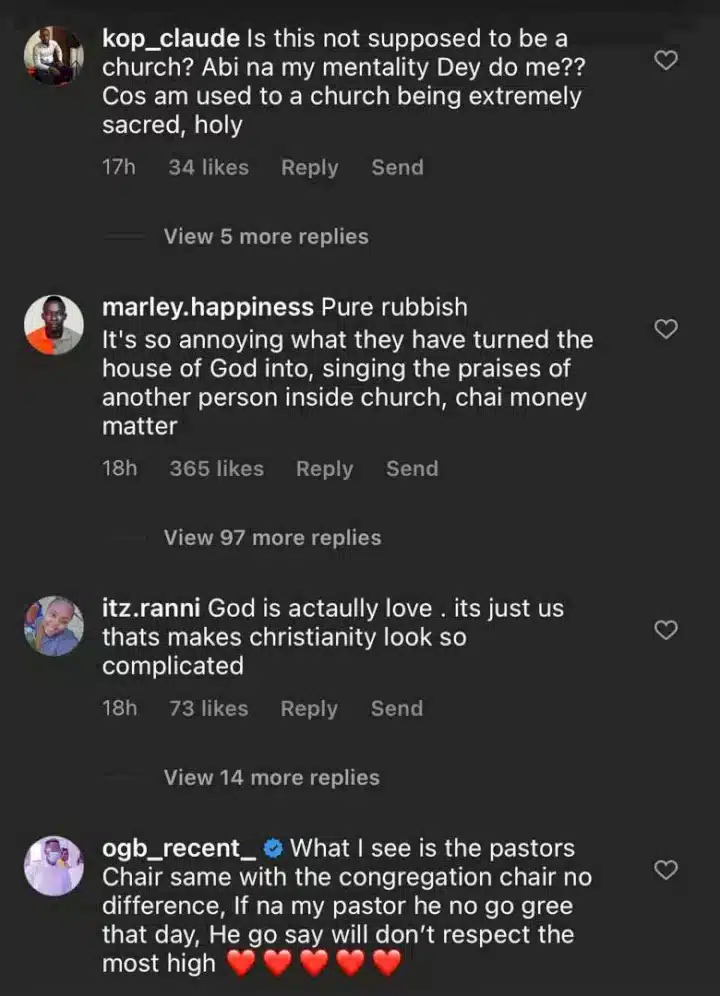Send itz.ranni's comment to someone

click(x=396, y=709)
